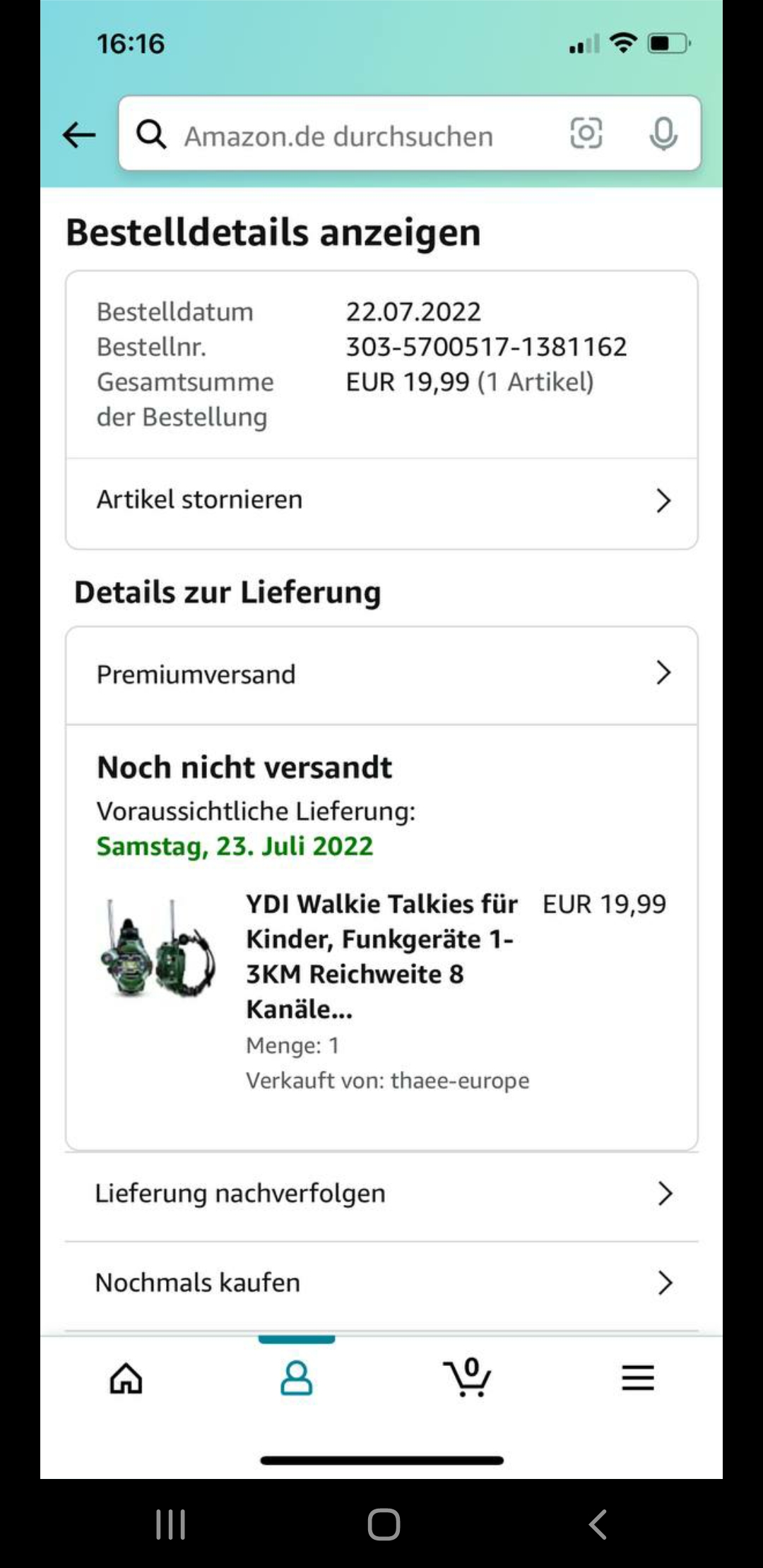
Task: Open the hamburger menu tab
Action: pos(637,1378)
